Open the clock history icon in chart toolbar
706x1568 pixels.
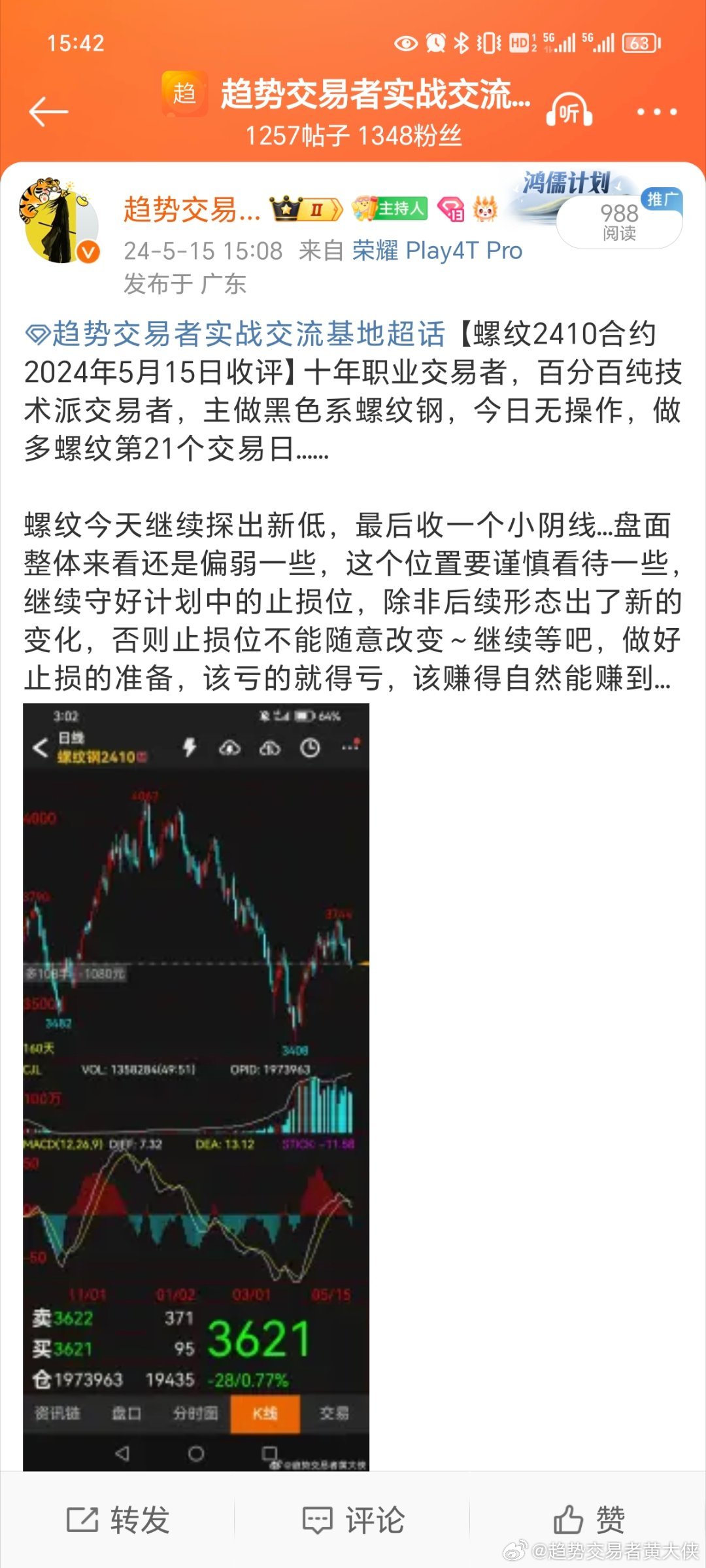click(310, 746)
